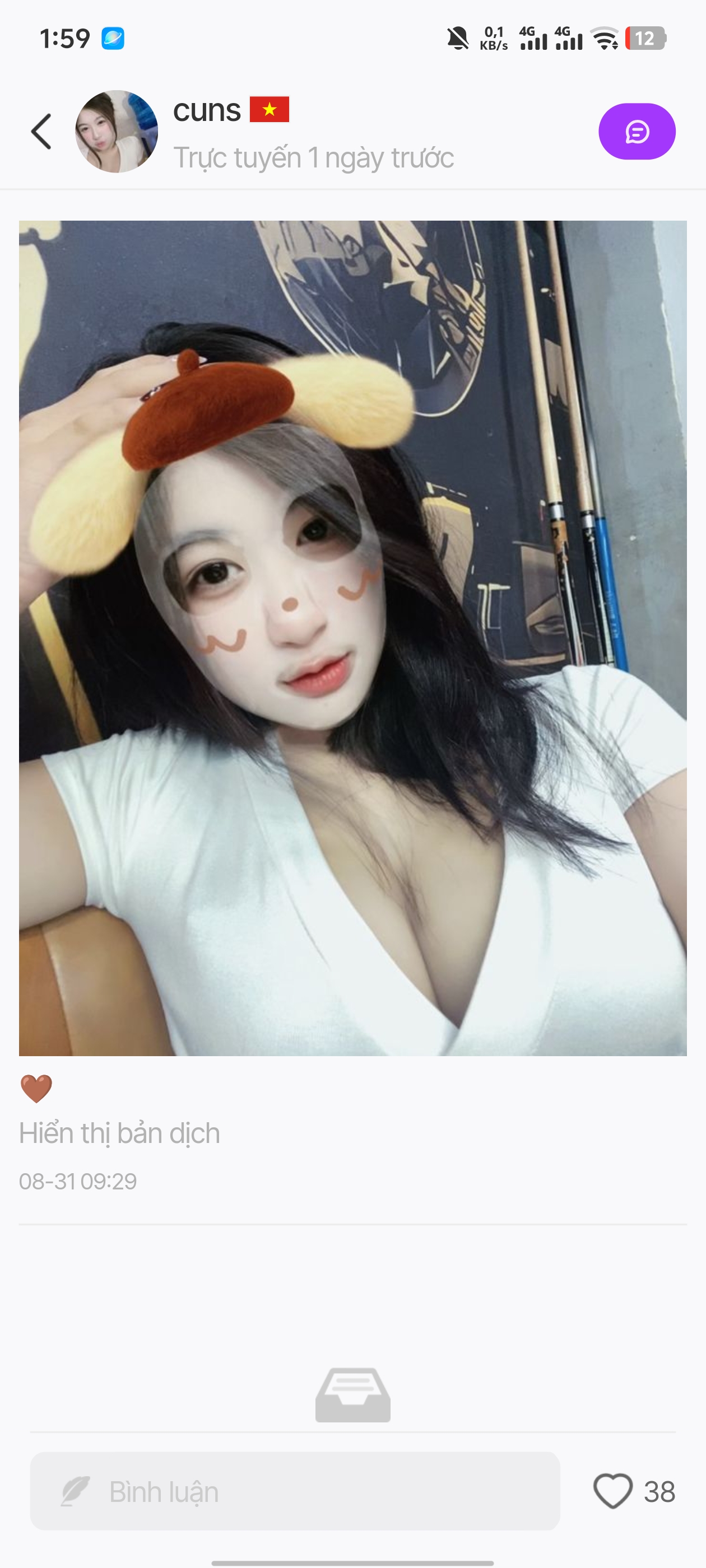Open cuns profile avatar
The width and height of the screenshot is (706, 1568).
(x=117, y=132)
